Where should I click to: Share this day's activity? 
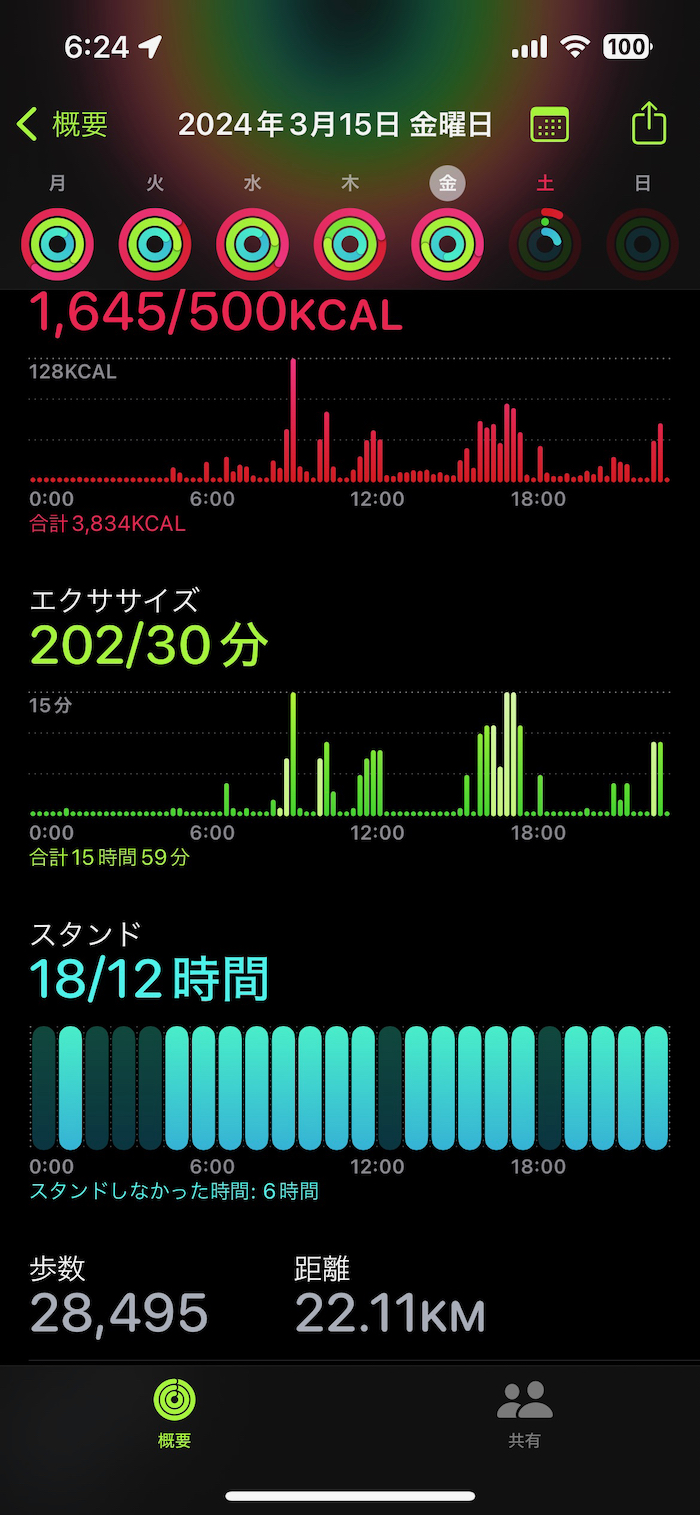coord(649,124)
